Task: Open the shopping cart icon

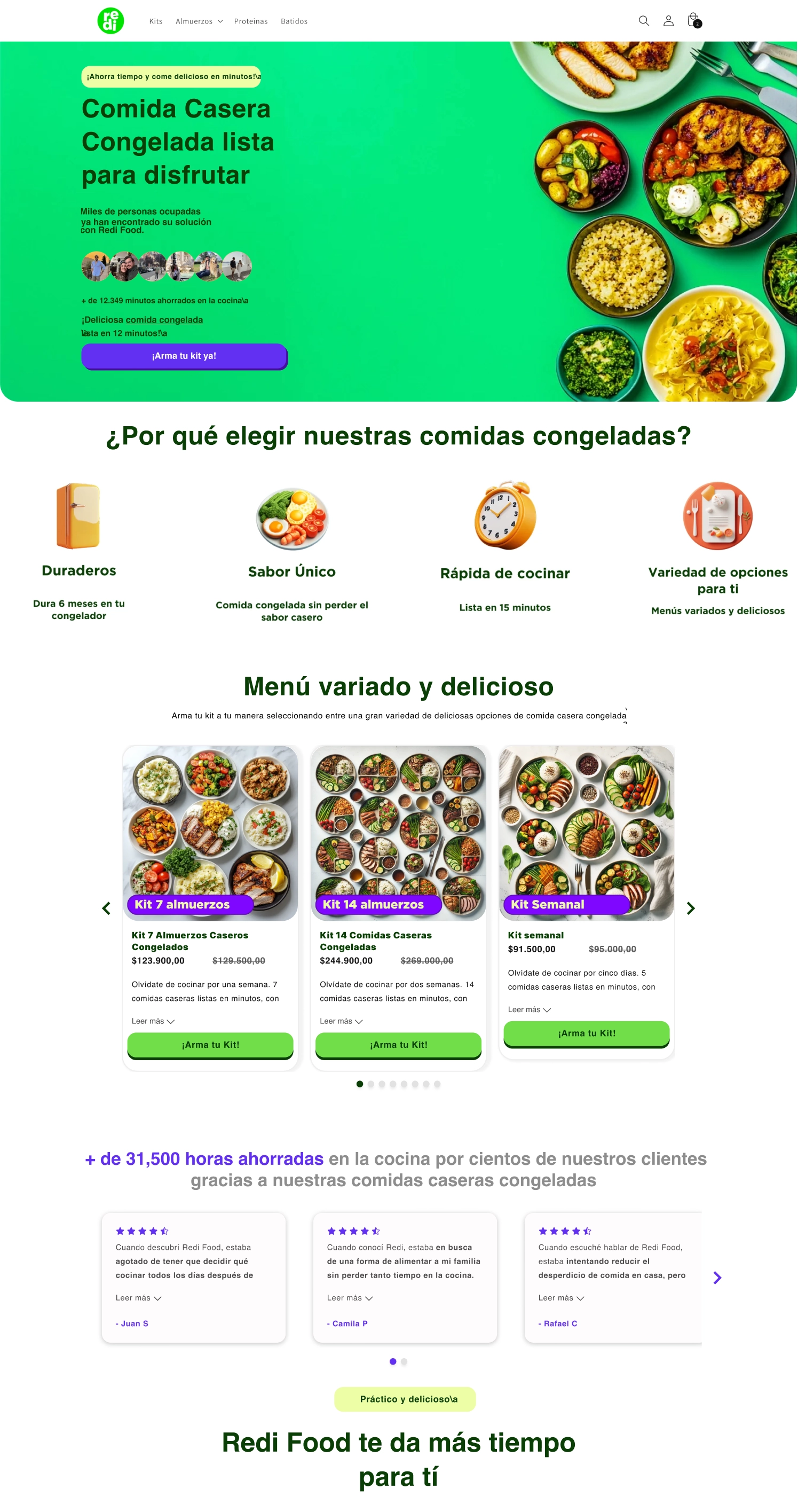Action: pyautogui.click(x=693, y=20)
